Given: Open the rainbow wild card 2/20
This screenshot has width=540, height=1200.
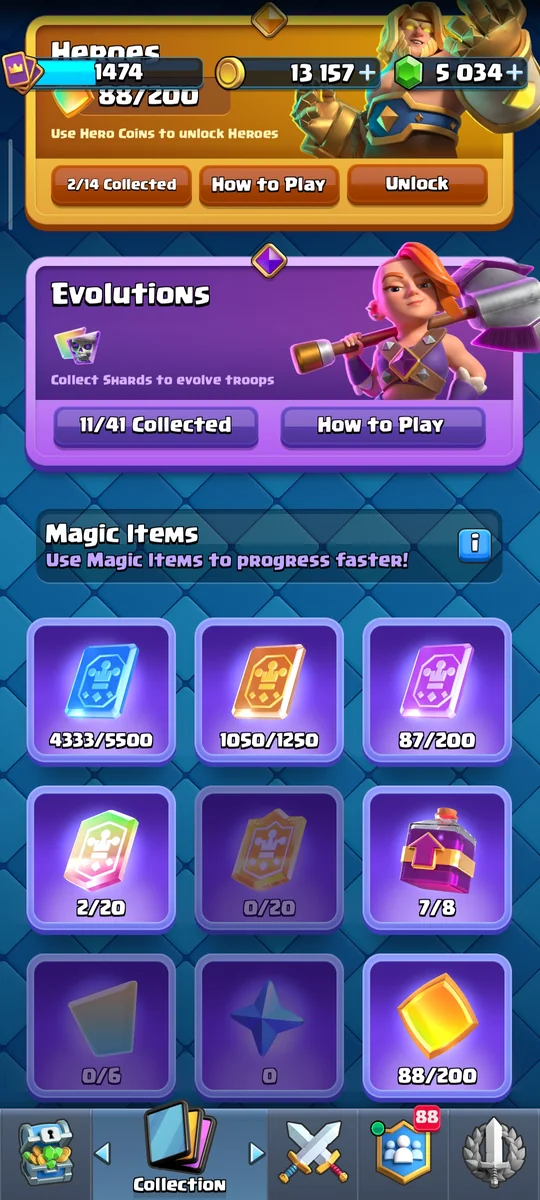Looking at the screenshot, I should [101, 858].
